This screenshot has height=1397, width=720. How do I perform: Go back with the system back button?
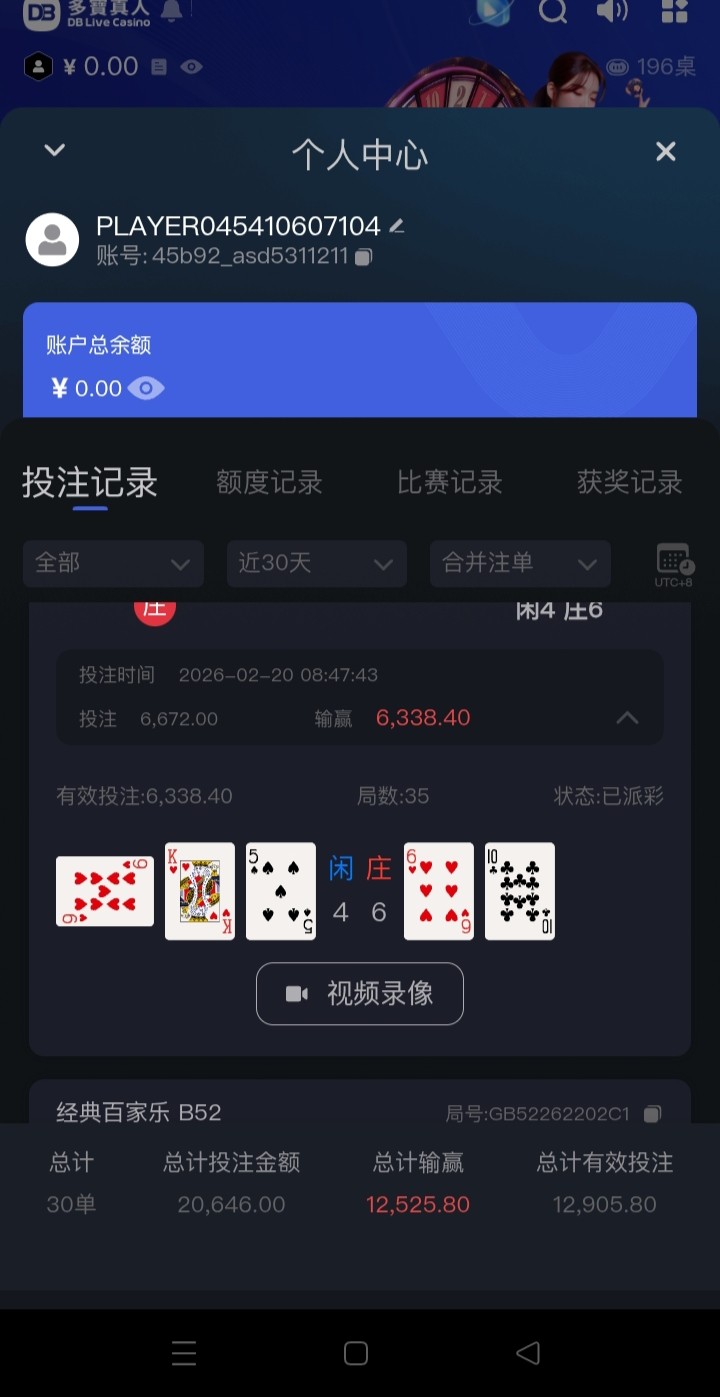(528, 1353)
